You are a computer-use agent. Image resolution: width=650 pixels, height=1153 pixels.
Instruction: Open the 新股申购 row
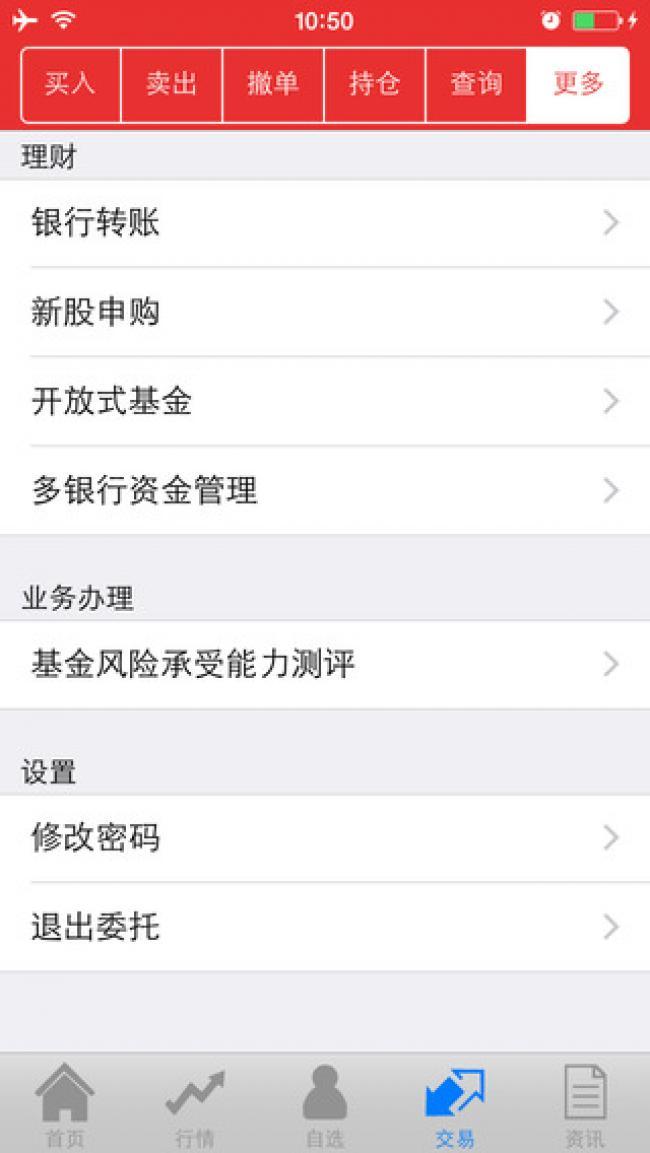(x=325, y=312)
